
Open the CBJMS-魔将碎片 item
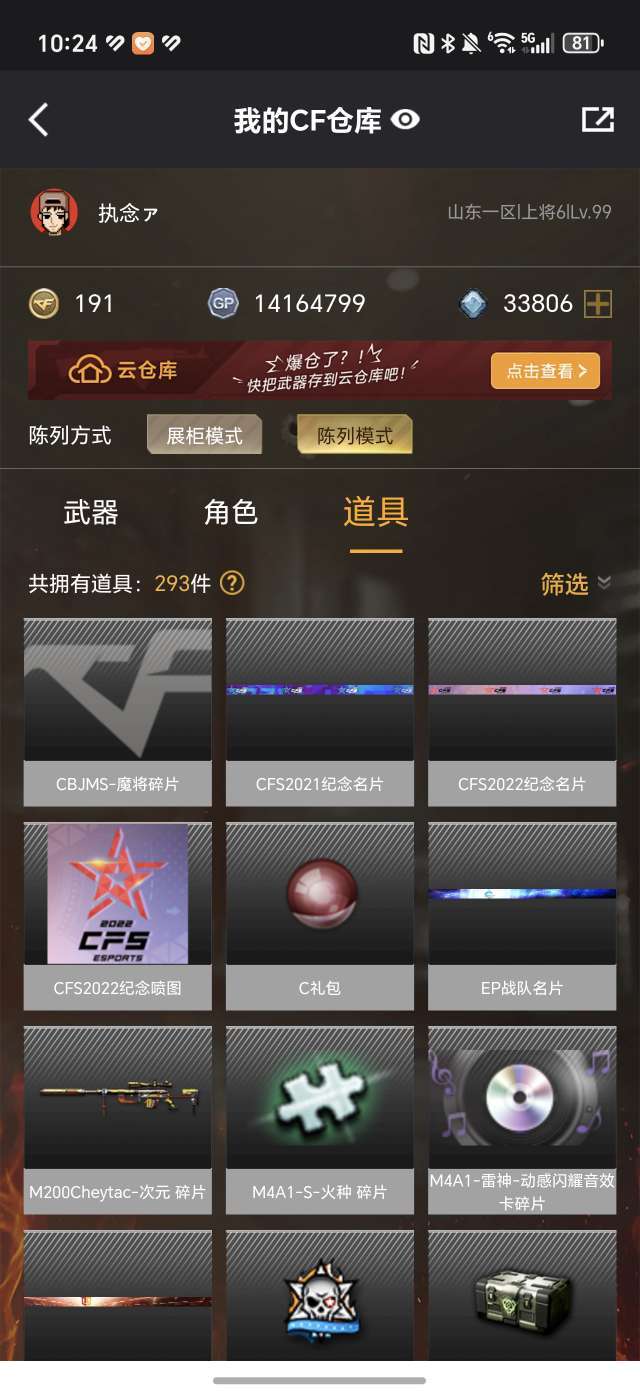(118, 712)
